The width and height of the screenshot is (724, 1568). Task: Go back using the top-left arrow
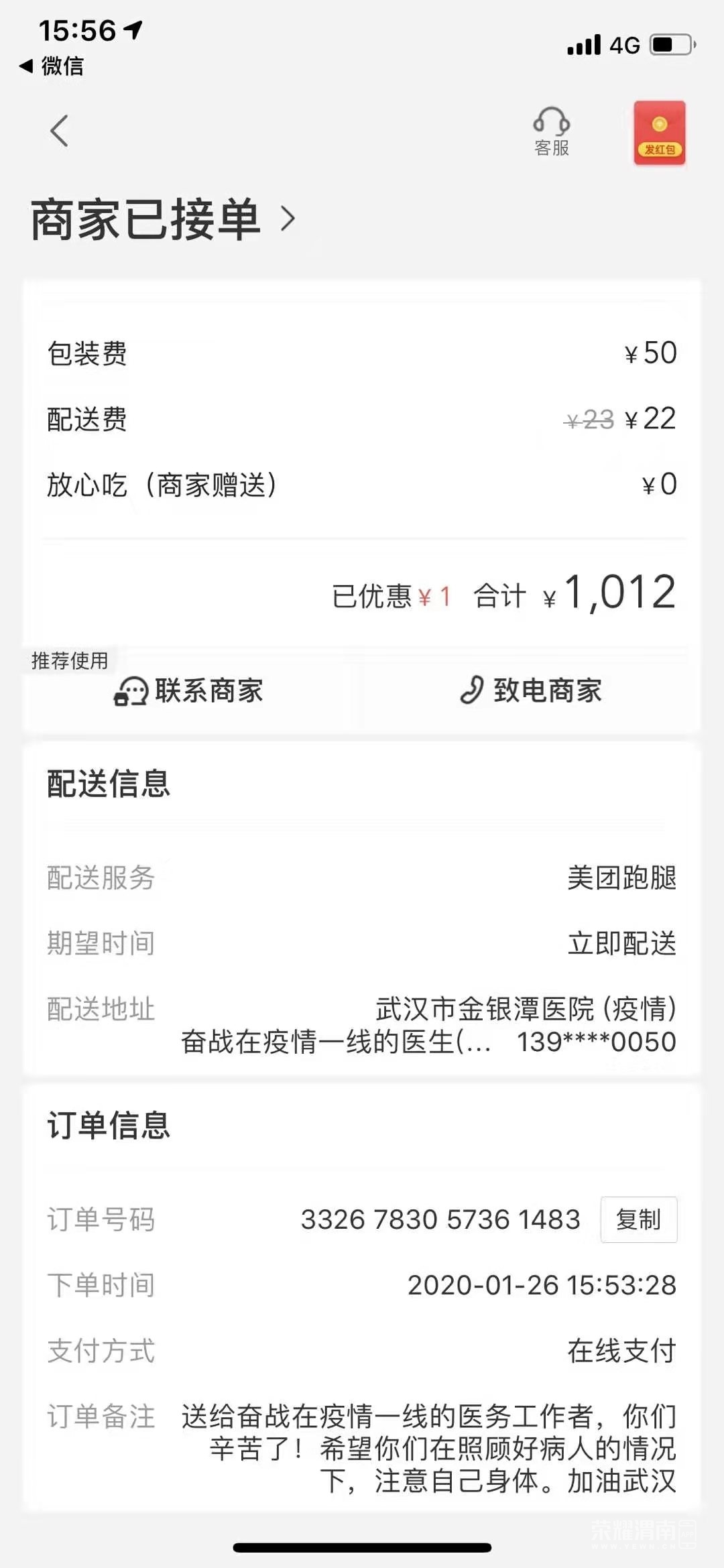59,131
